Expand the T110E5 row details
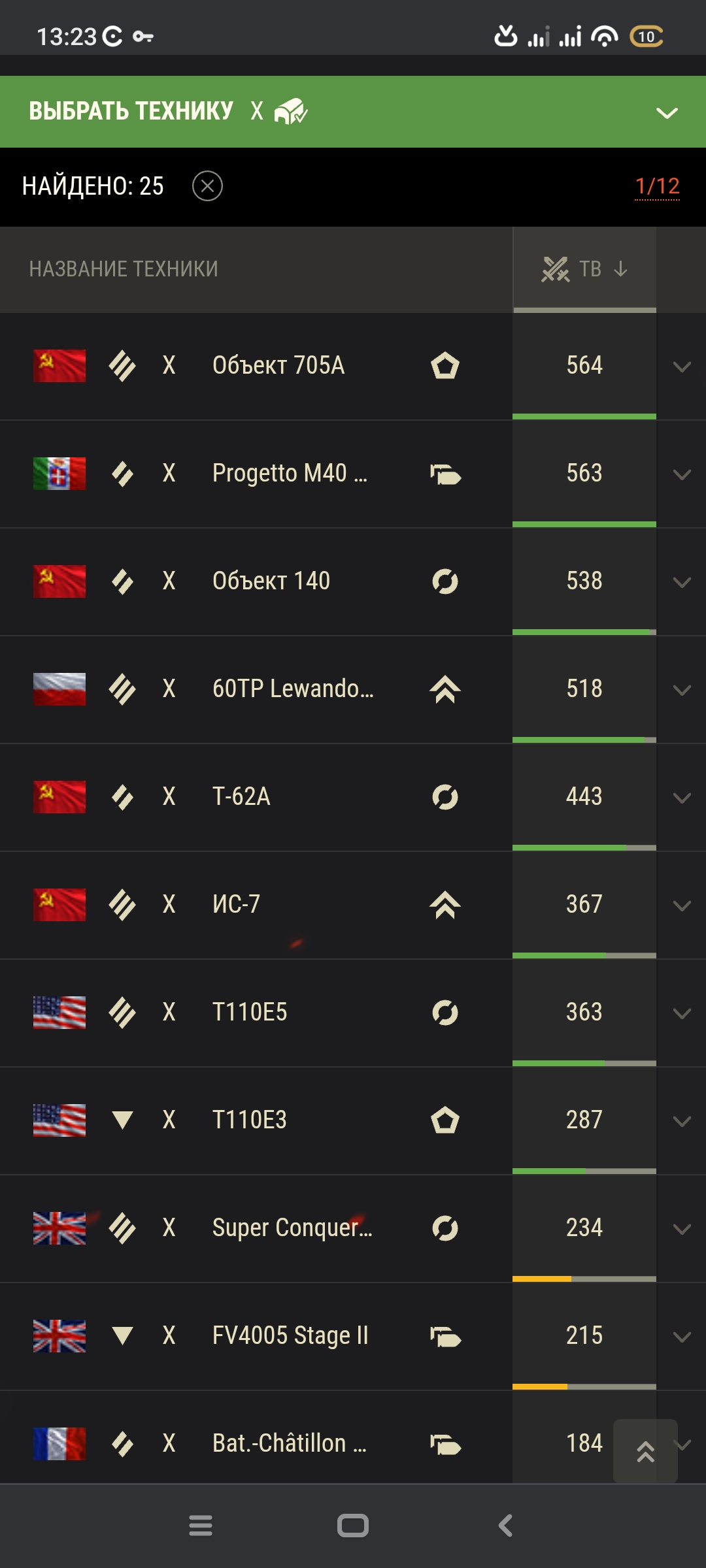 682,1013
